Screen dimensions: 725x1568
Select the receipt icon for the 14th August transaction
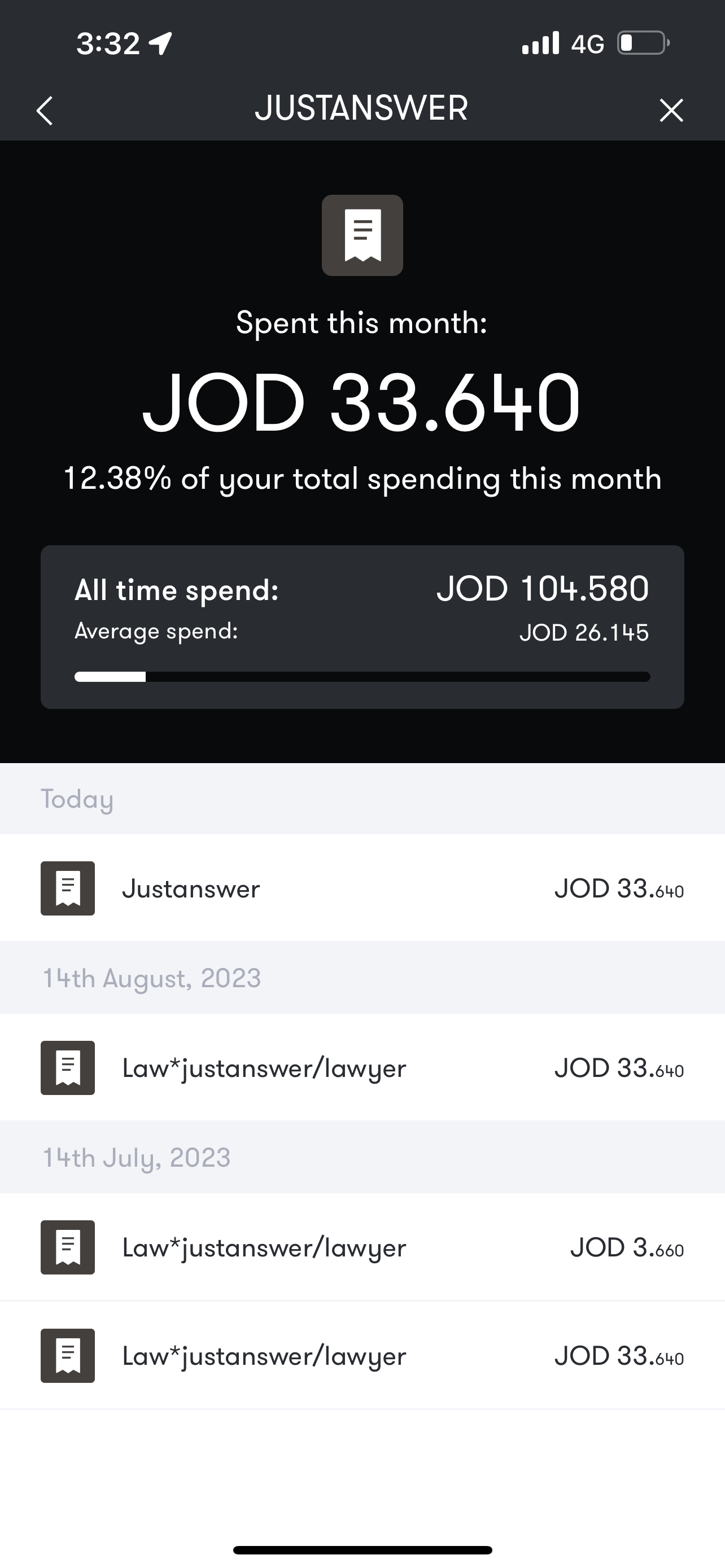67,1068
